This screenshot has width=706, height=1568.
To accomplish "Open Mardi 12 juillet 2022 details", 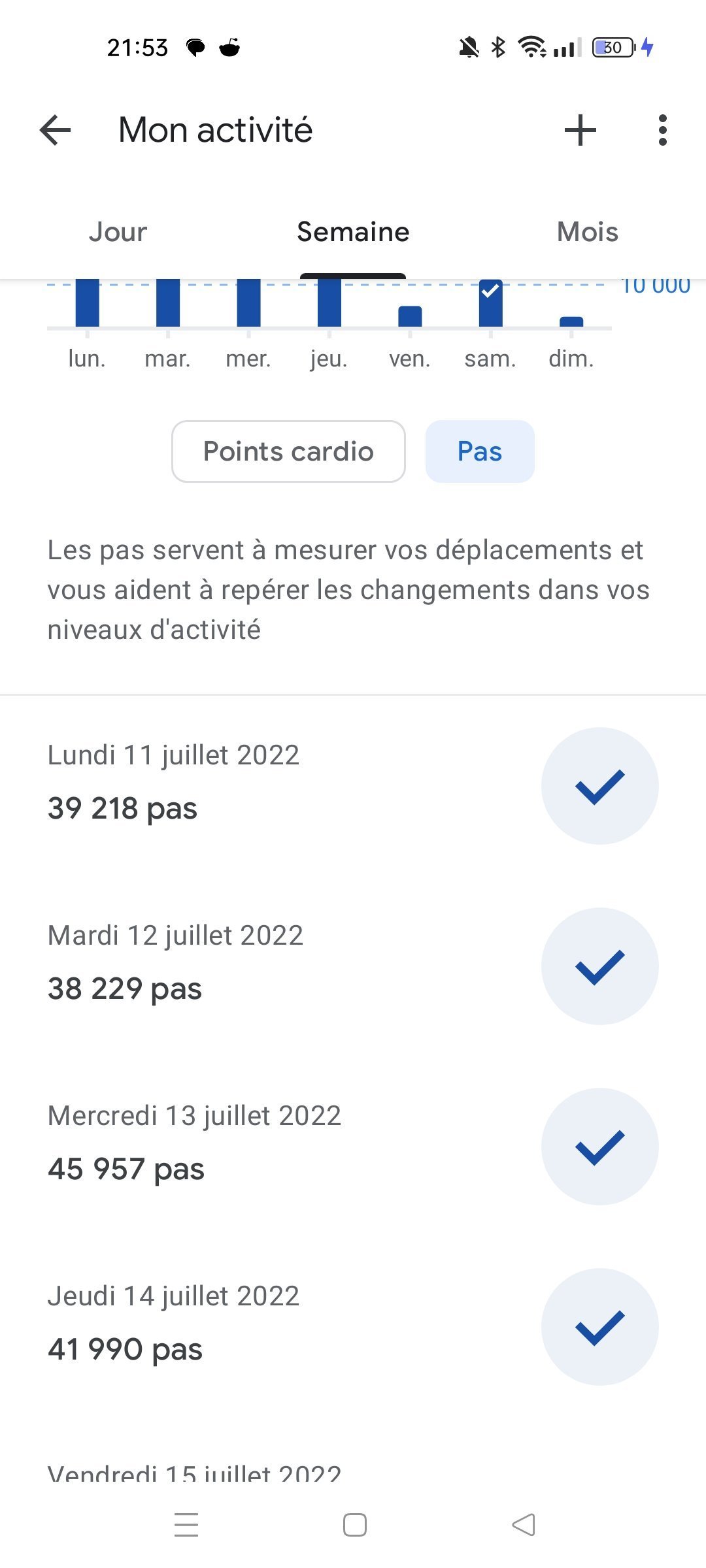I will coord(353,966).
